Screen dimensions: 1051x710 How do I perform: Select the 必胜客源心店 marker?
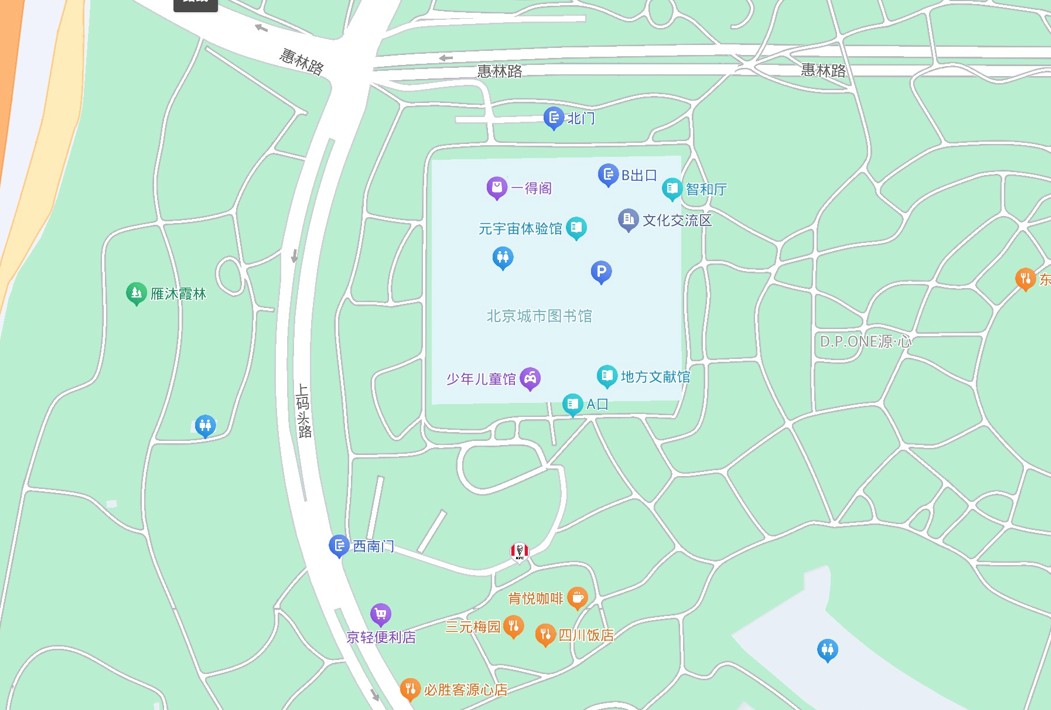(410, 688)
